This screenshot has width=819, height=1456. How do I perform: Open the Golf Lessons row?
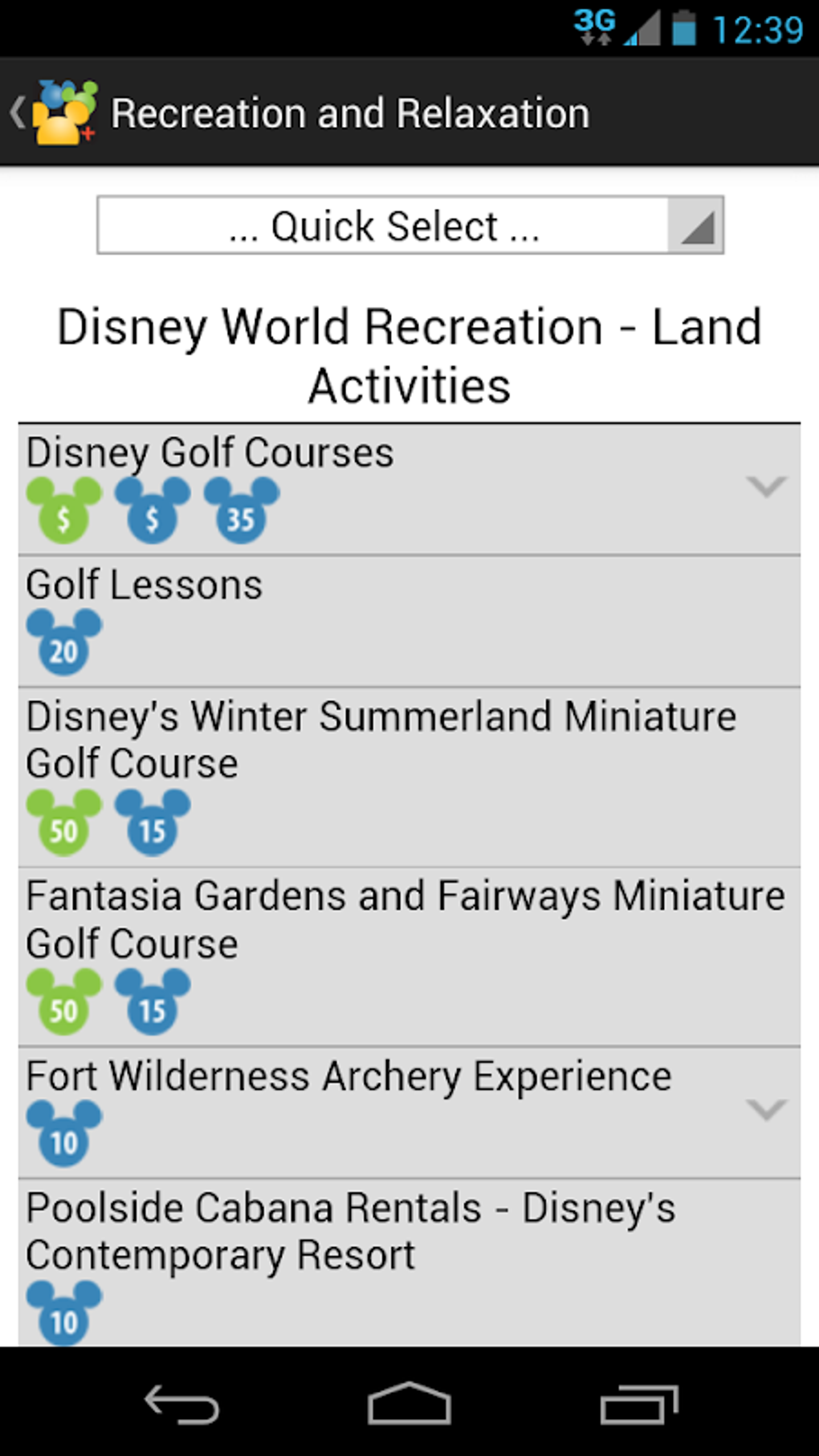click(409, 620)
